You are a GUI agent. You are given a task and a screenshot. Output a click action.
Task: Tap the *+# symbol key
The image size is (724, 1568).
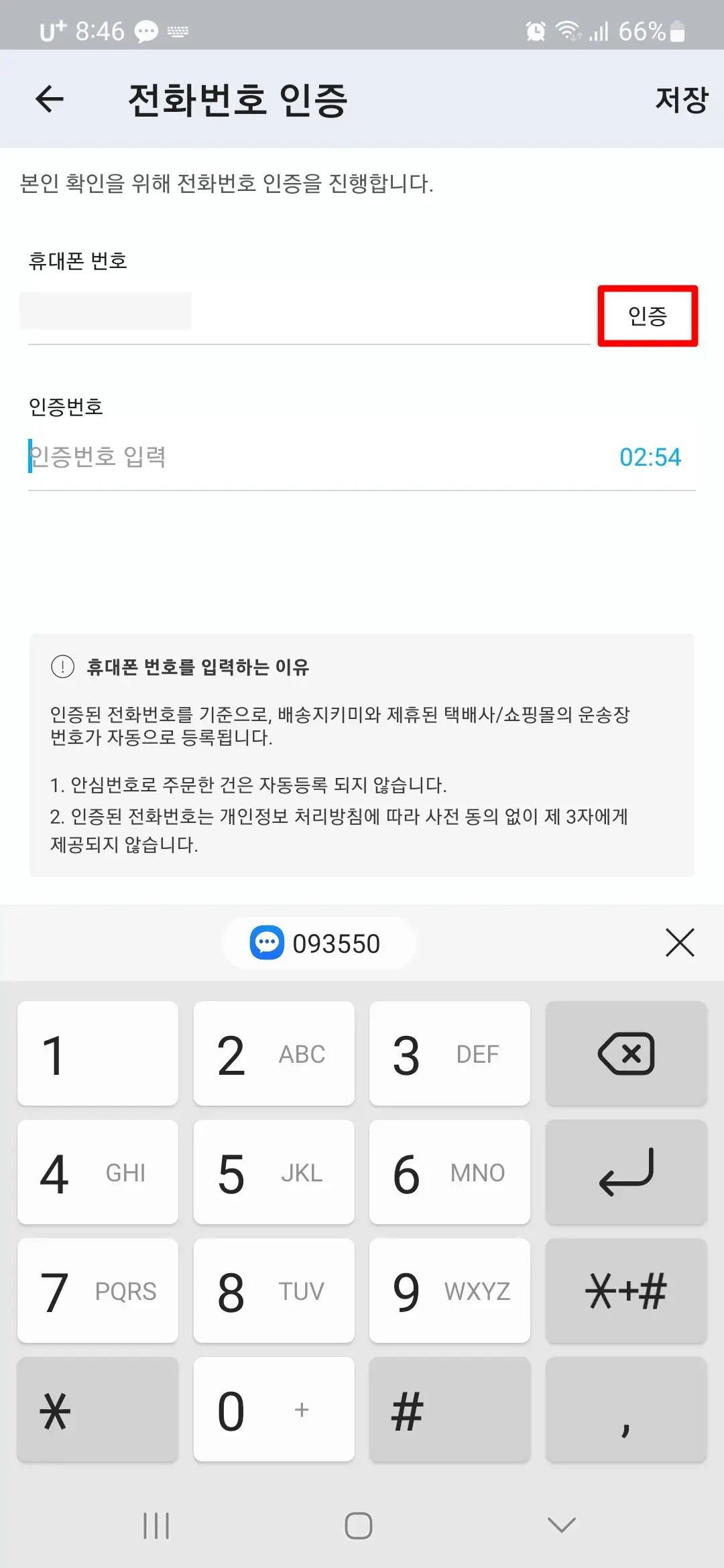point(625,1290)
